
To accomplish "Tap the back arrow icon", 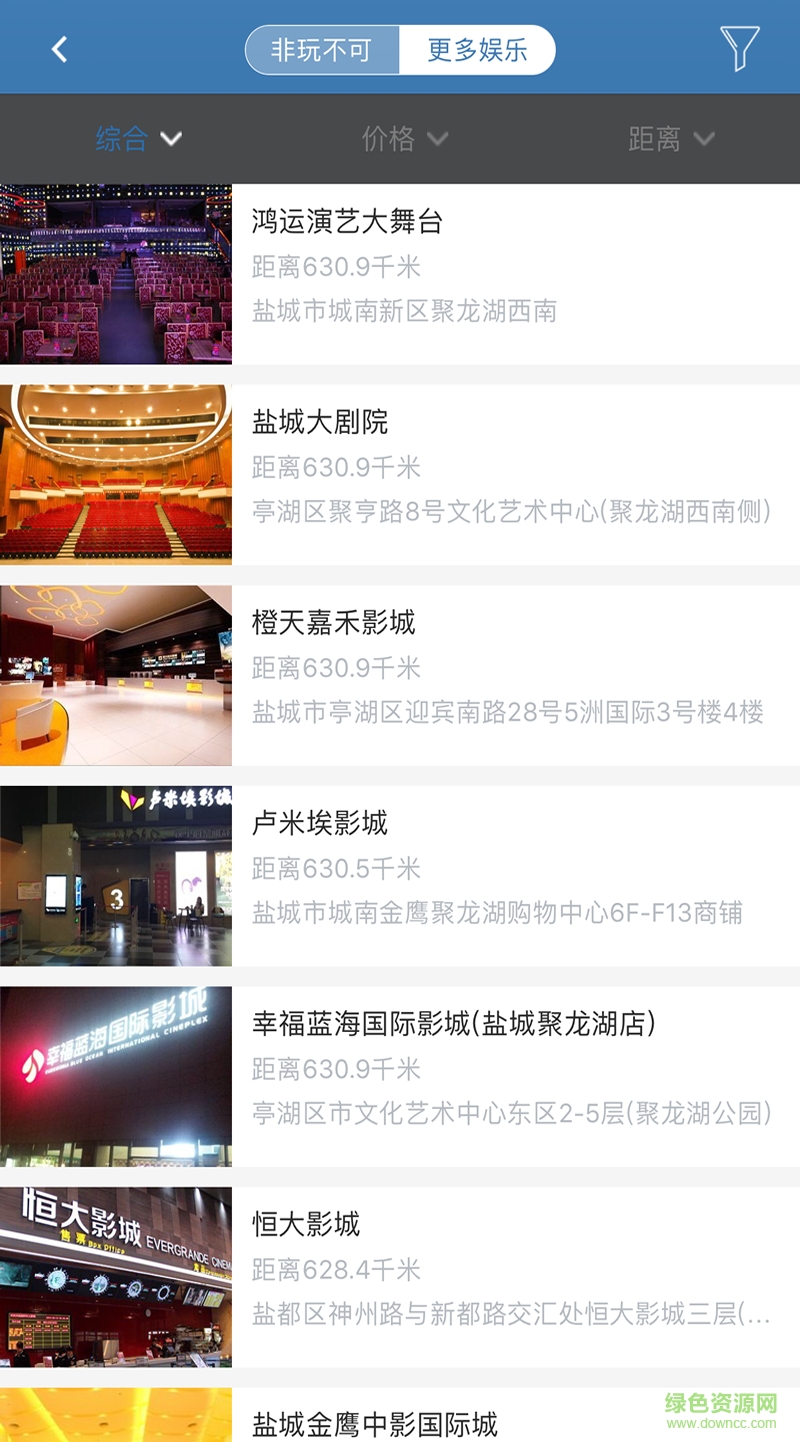I will pos(58,47).
